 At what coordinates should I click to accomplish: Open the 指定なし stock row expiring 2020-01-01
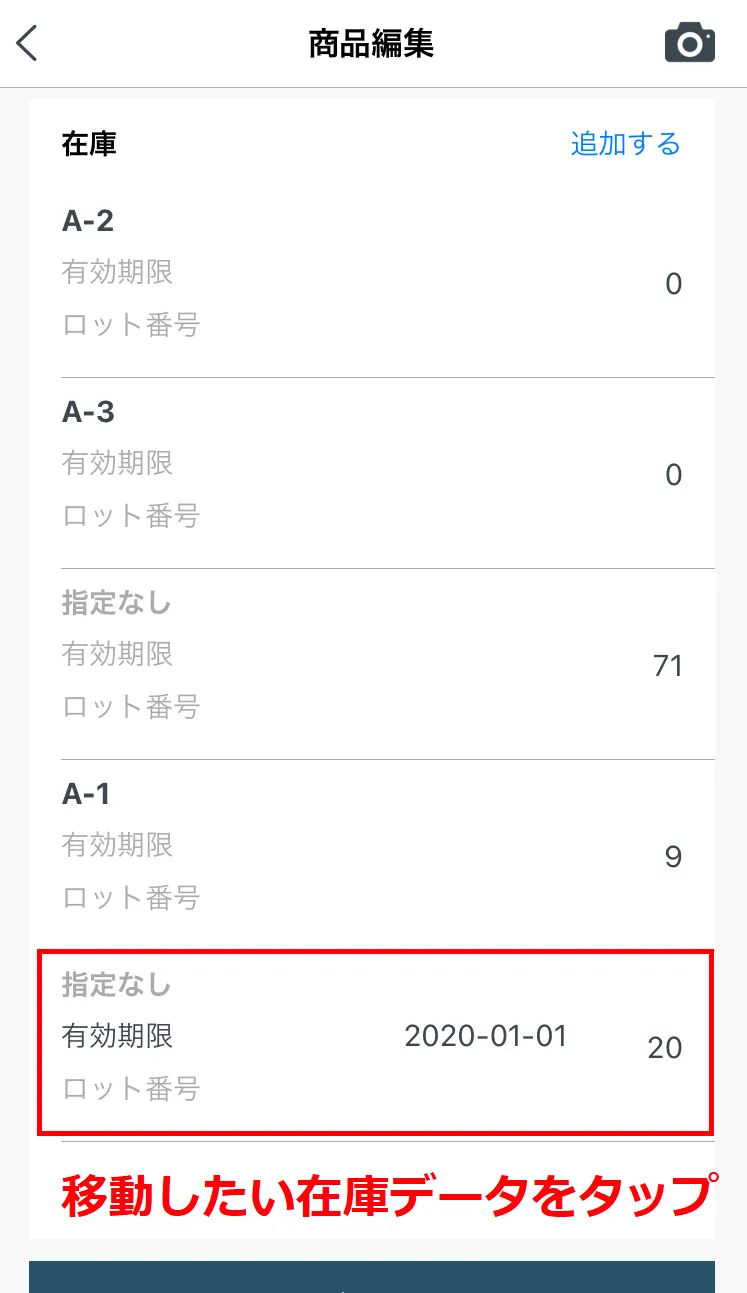pos(374,1042)
